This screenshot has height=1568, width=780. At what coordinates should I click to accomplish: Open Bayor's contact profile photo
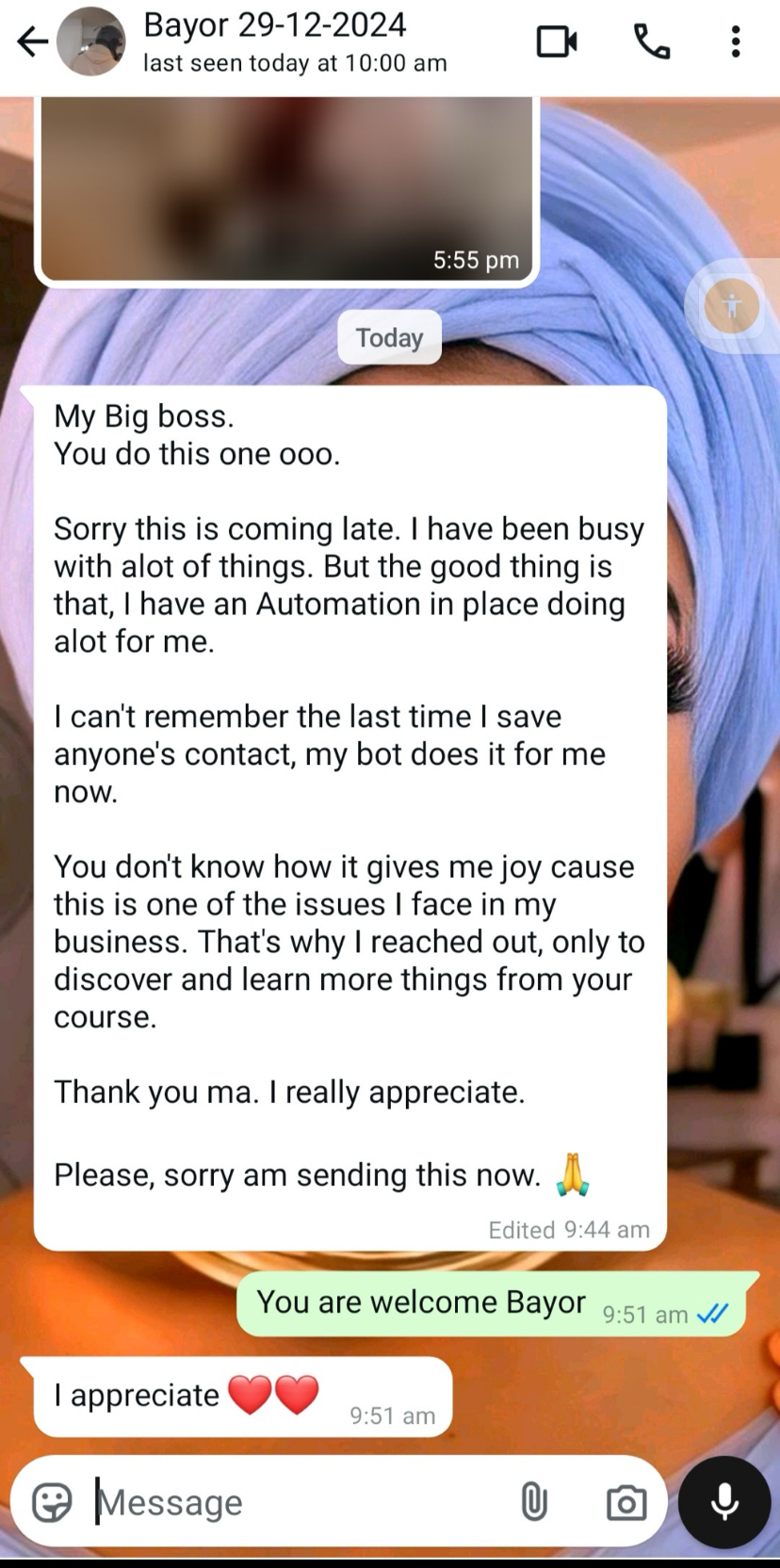pyautogui.click(x=91, y=41)
